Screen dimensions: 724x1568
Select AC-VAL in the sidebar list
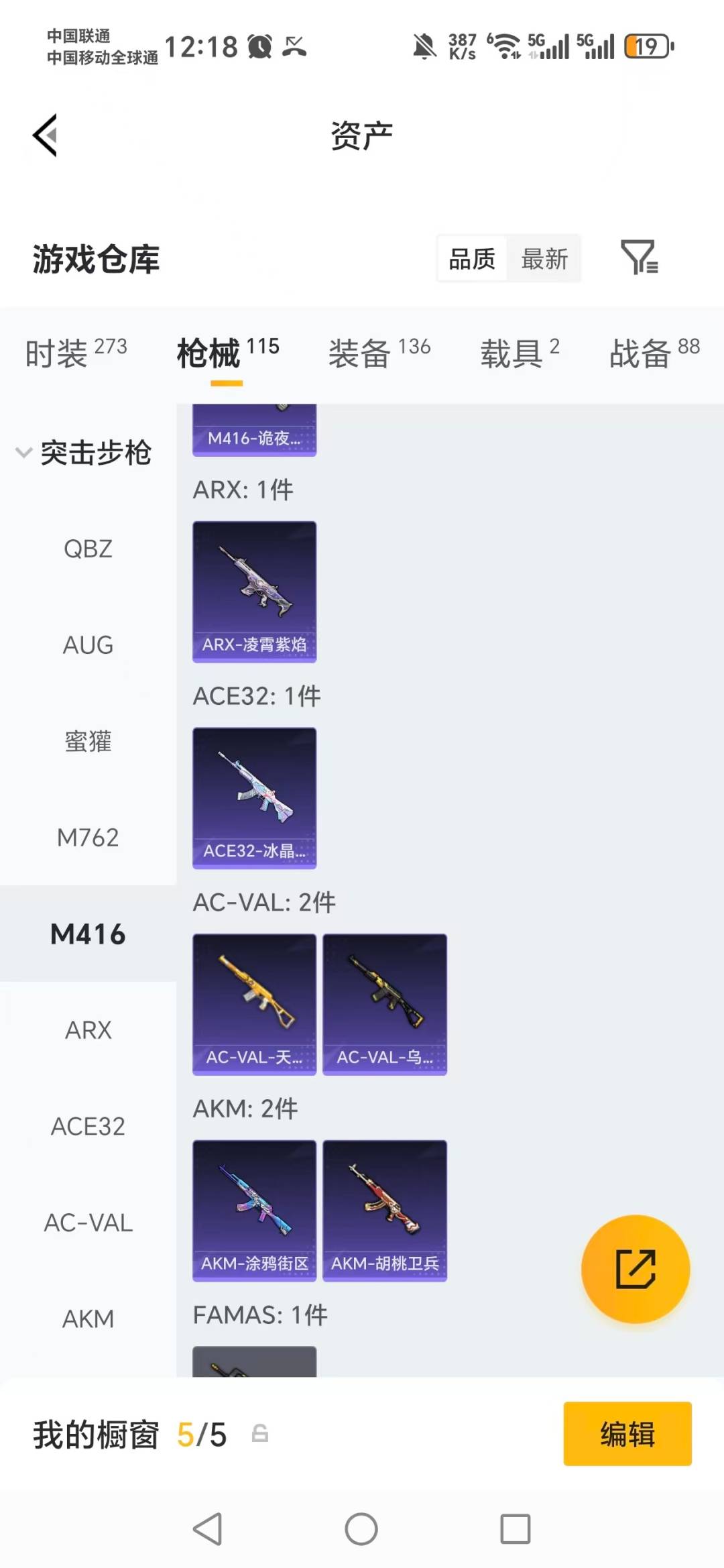(x=87, y=1223)
